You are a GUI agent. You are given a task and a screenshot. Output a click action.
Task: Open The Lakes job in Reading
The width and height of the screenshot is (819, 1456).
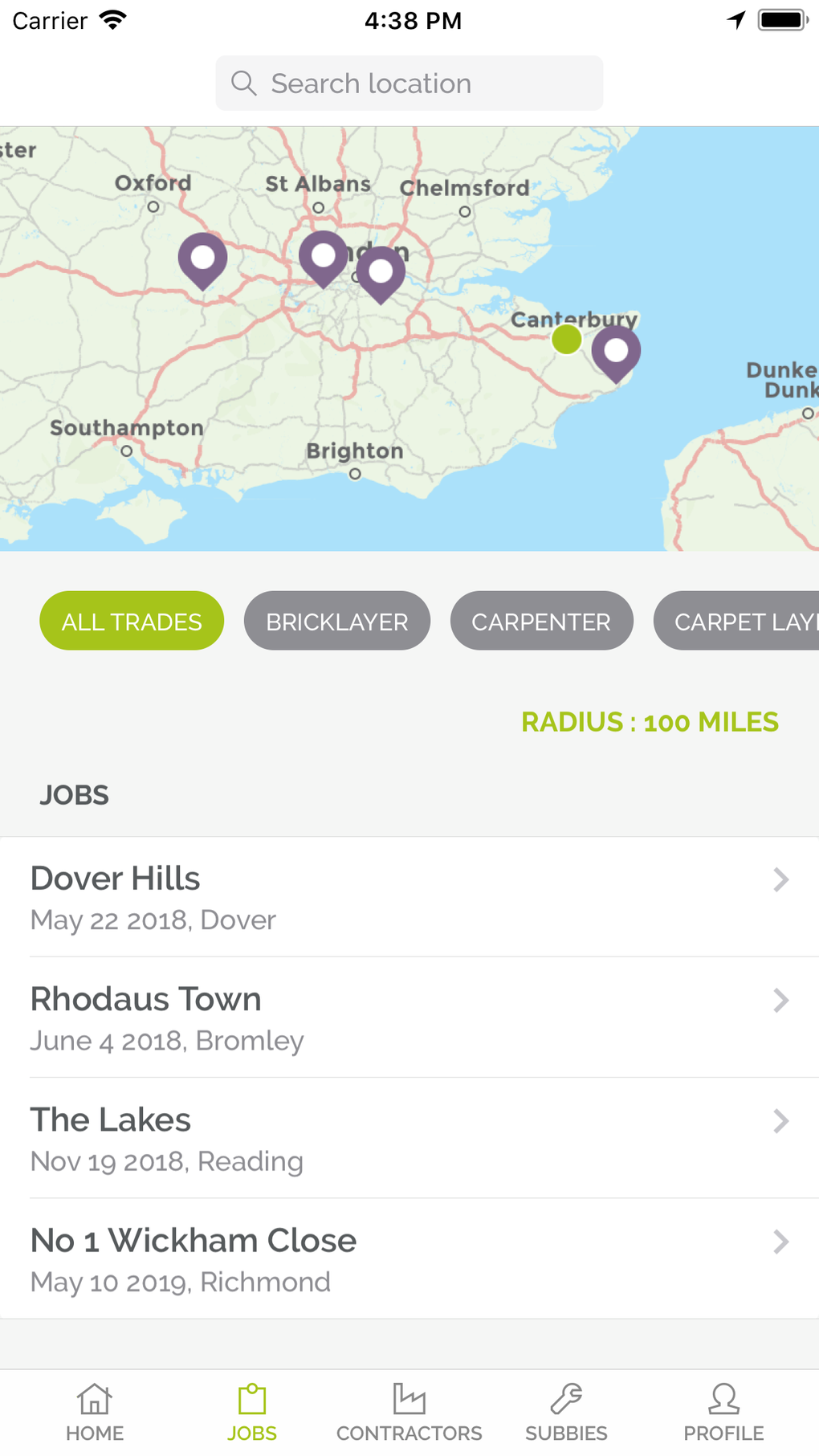tap(409, 1138)
